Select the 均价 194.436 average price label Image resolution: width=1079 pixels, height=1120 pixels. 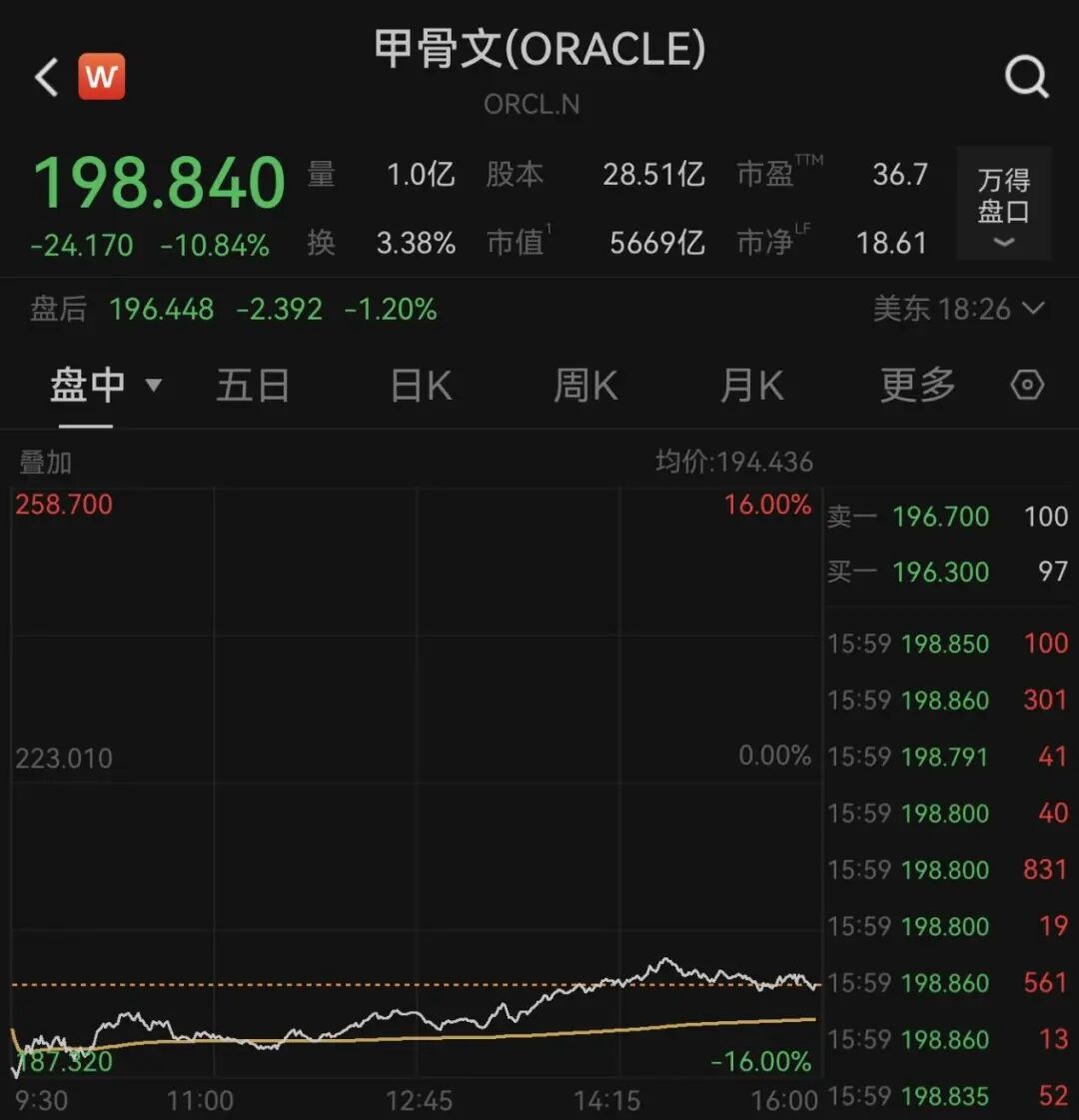point(732,462)
